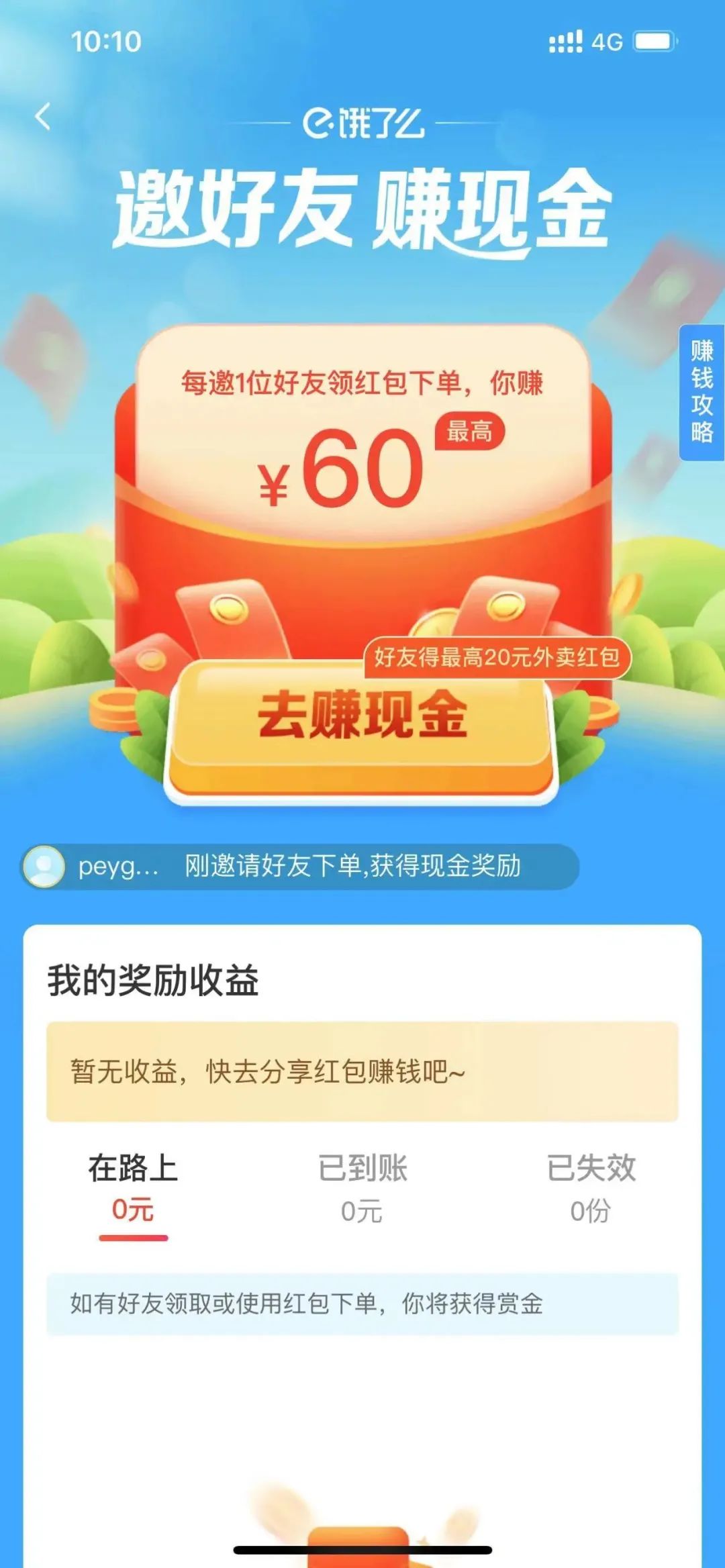This screenshot has height=1568, width=725.
Task: Go back using the top-left arrow
Action: 43,117
